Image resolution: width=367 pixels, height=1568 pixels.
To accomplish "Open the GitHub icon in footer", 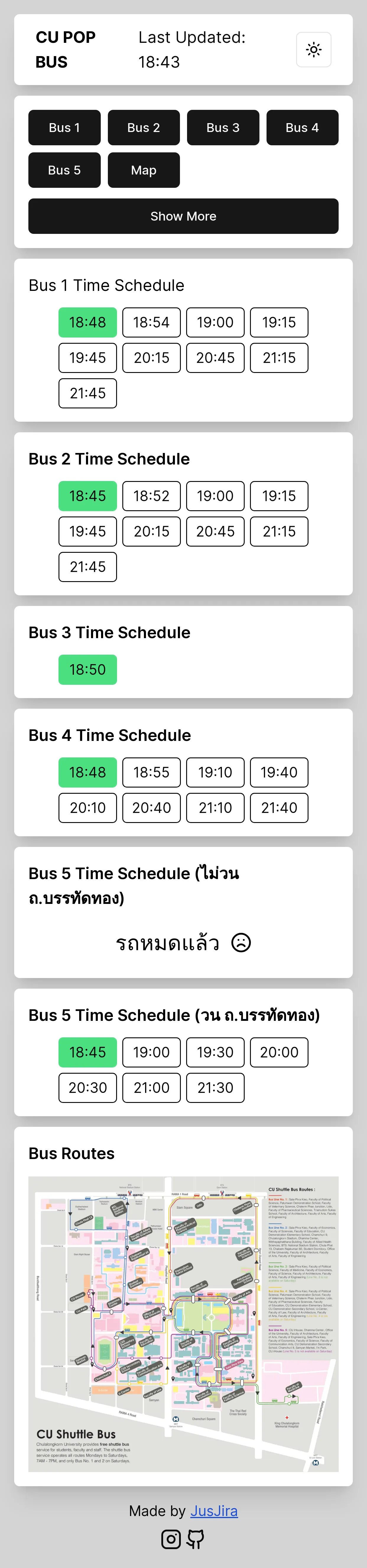I will tap(195, 1539).
